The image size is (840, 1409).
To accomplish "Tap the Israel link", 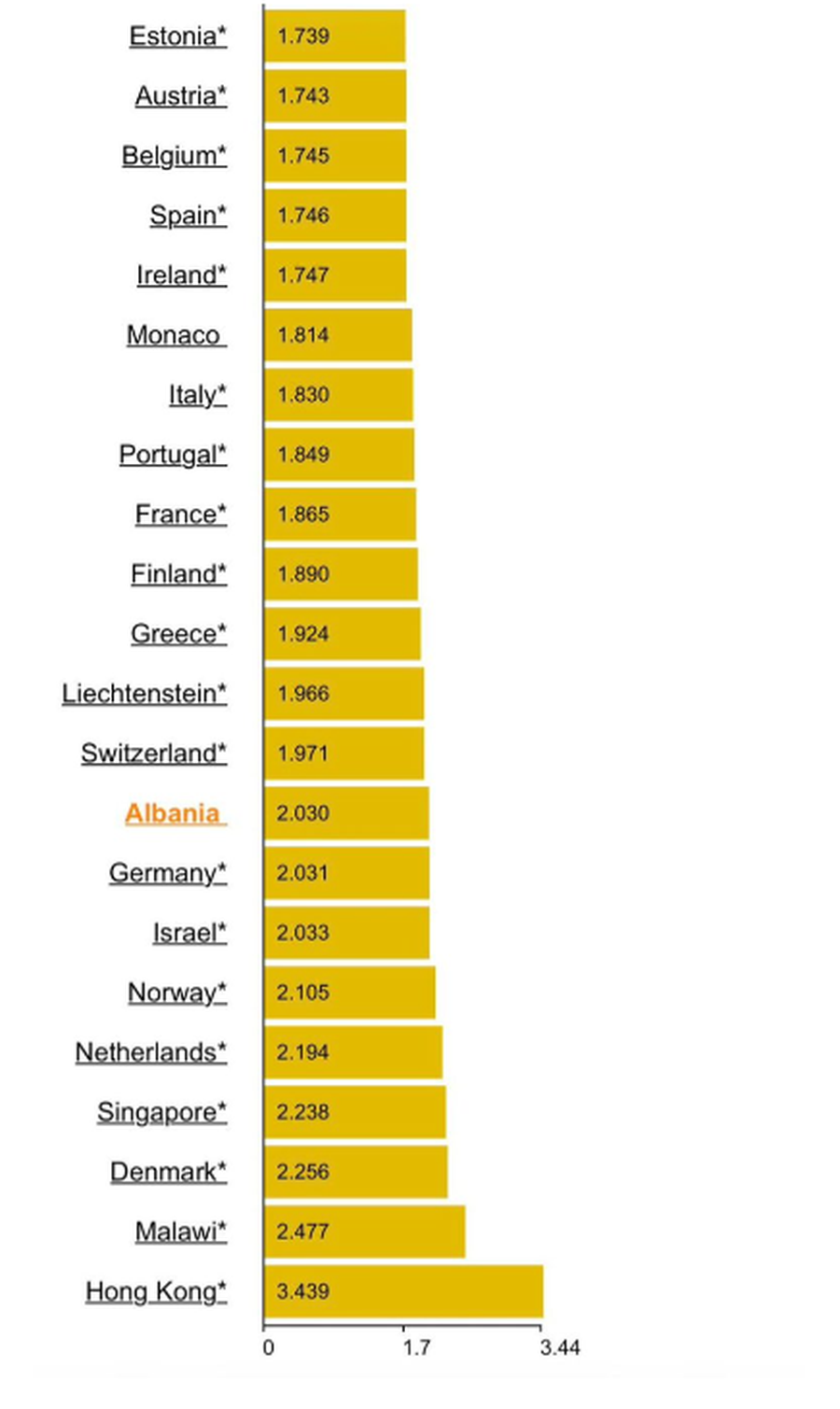I will coord(189,933).
